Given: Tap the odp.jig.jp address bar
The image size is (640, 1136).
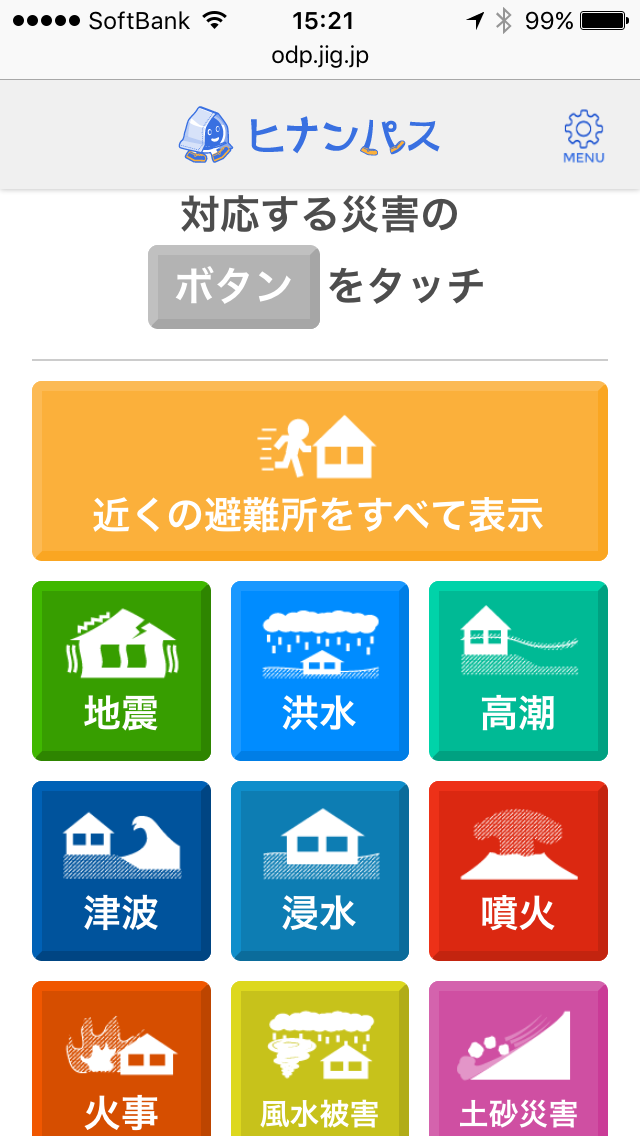Looking at the screenshot, I should click(320, 56).
